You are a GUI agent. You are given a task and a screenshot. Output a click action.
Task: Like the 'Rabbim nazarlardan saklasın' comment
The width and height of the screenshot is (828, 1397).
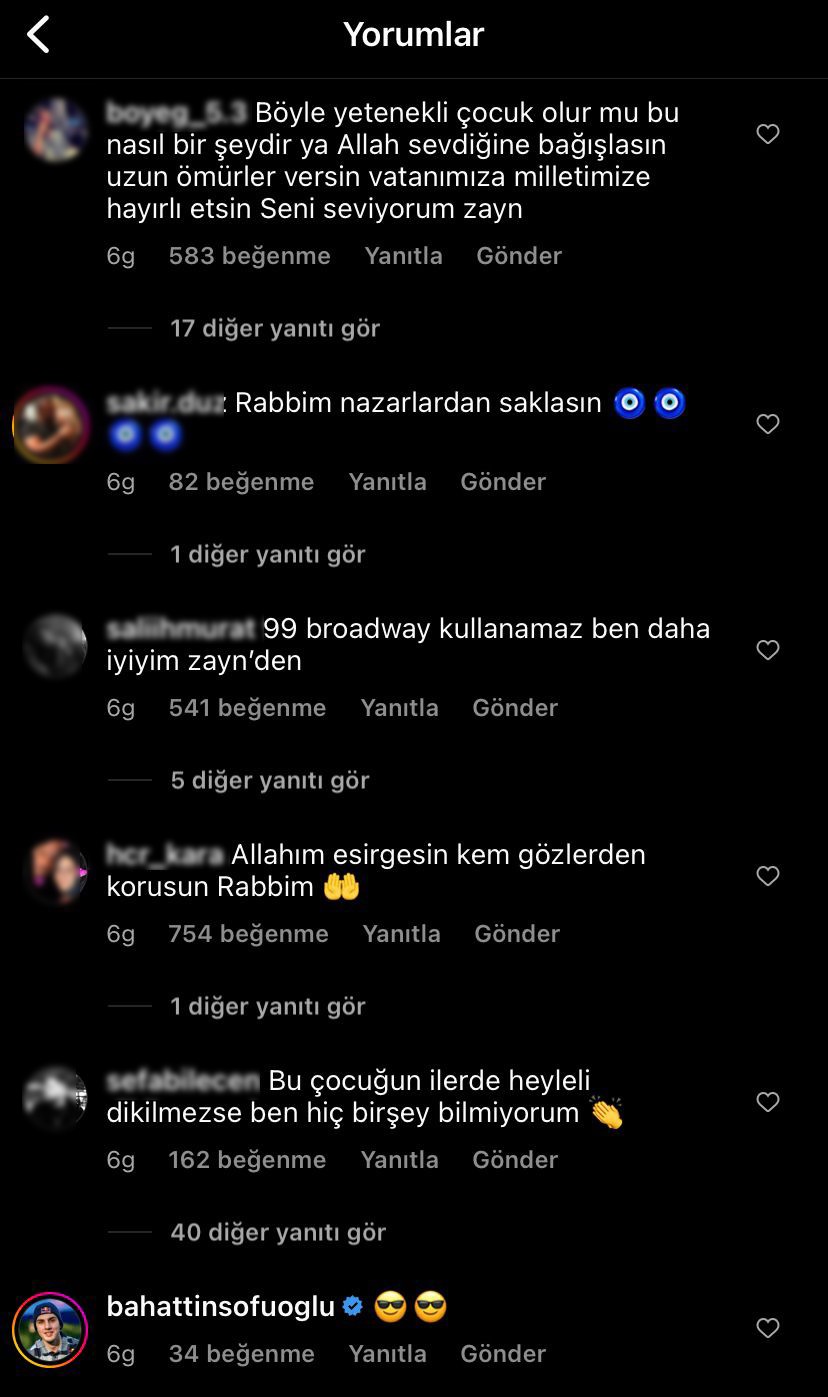(767, 424)
